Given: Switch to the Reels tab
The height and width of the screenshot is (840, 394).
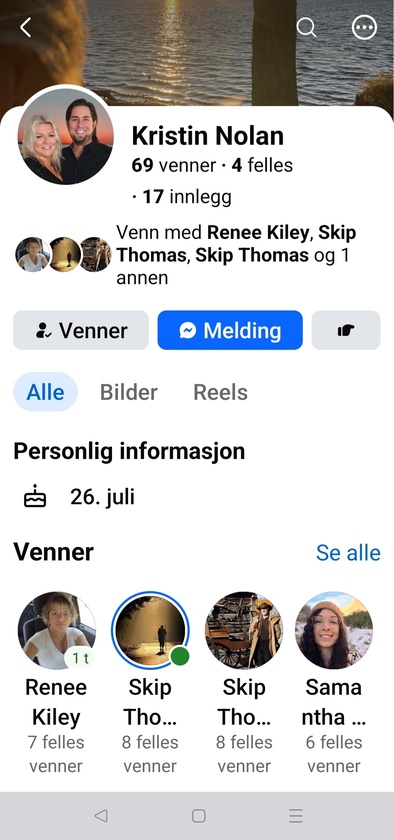Looking at the screenshot, I should pyautogui.click(x=220, y=392).
